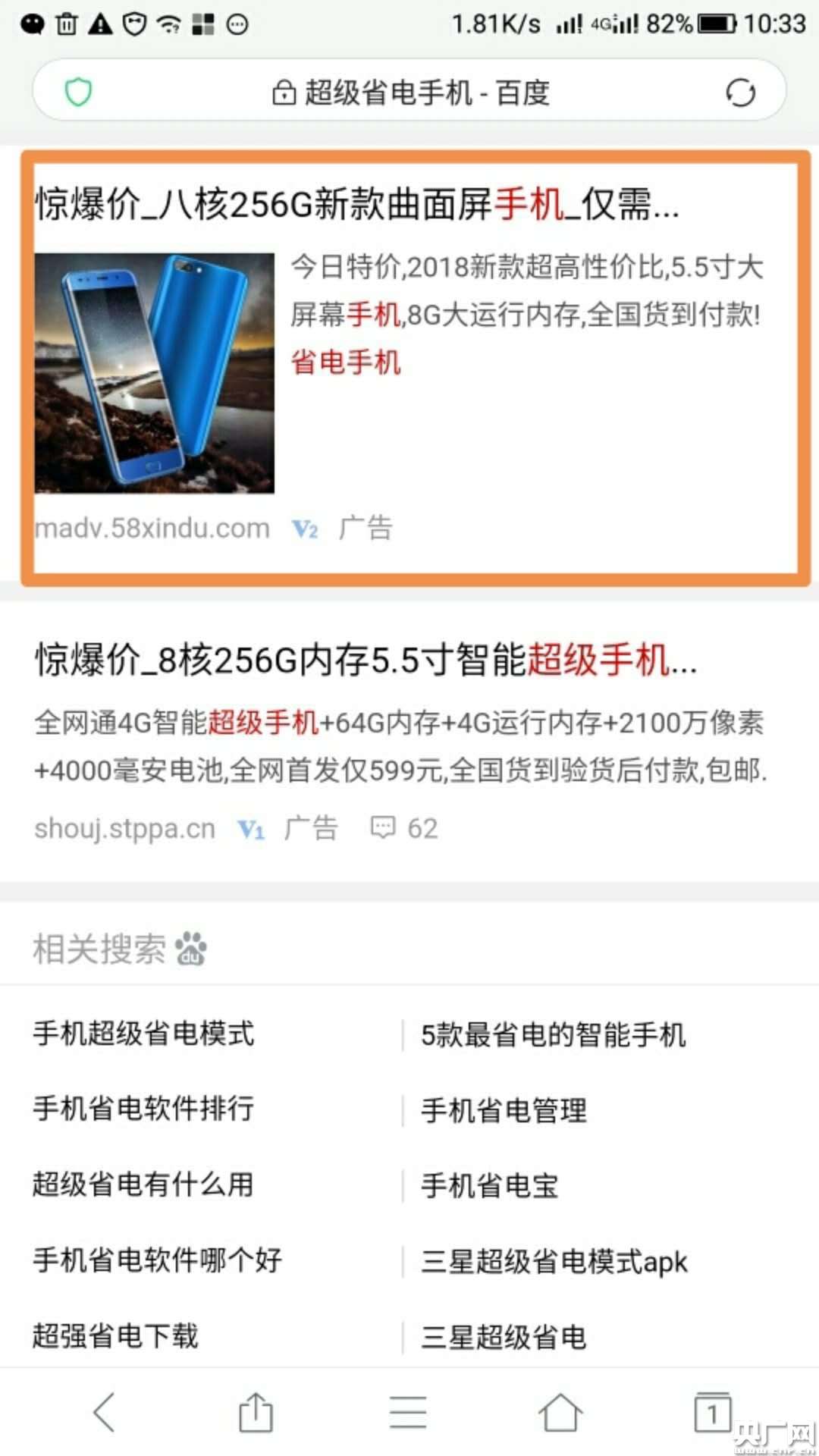Open the green security shield icon
This screenshot has height=1456, width=819.
click(78, 93)
